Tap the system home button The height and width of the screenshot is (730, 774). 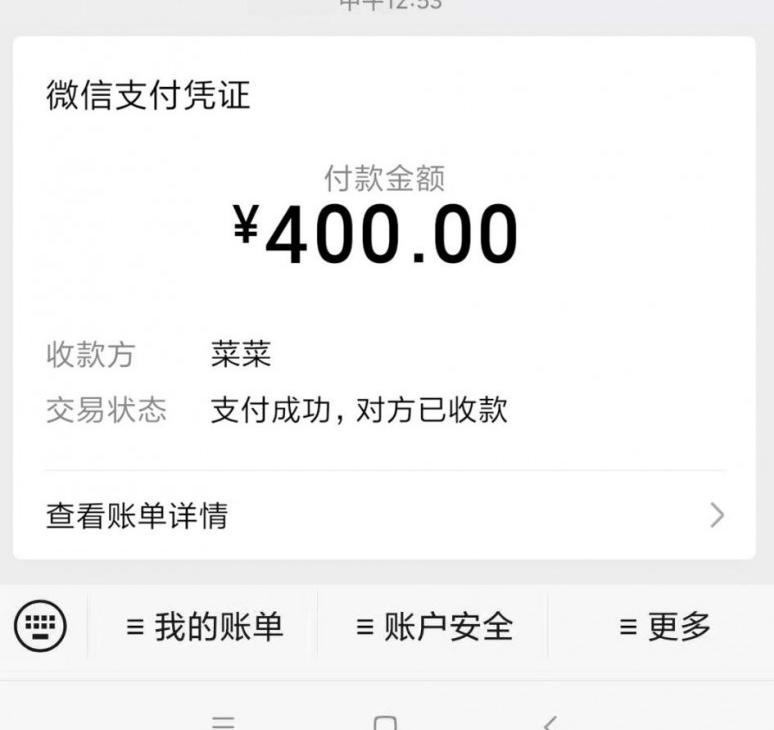tap(385, 722)
